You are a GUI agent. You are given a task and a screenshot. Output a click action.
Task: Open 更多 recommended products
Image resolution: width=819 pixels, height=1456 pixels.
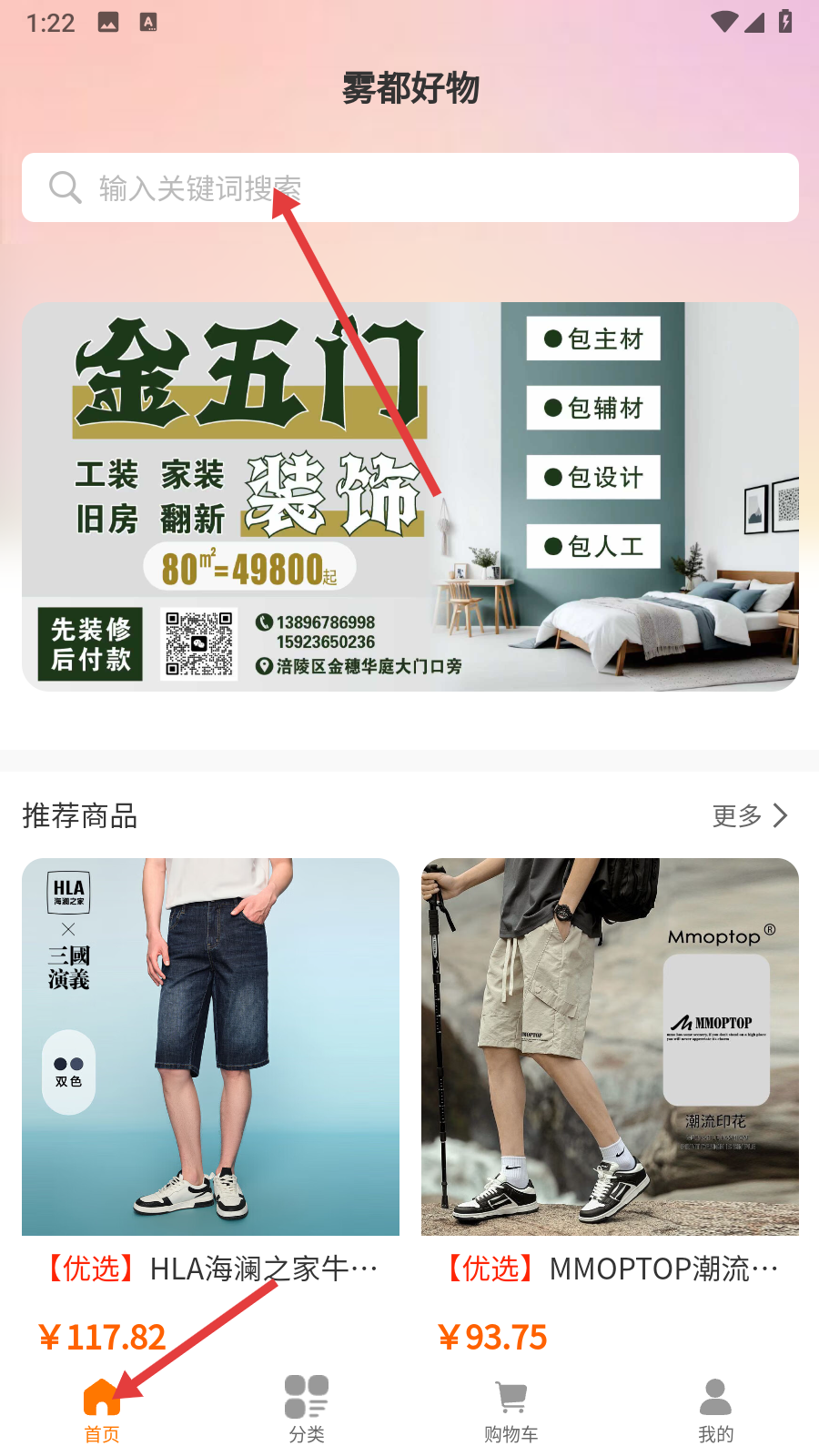click(749, 815)
